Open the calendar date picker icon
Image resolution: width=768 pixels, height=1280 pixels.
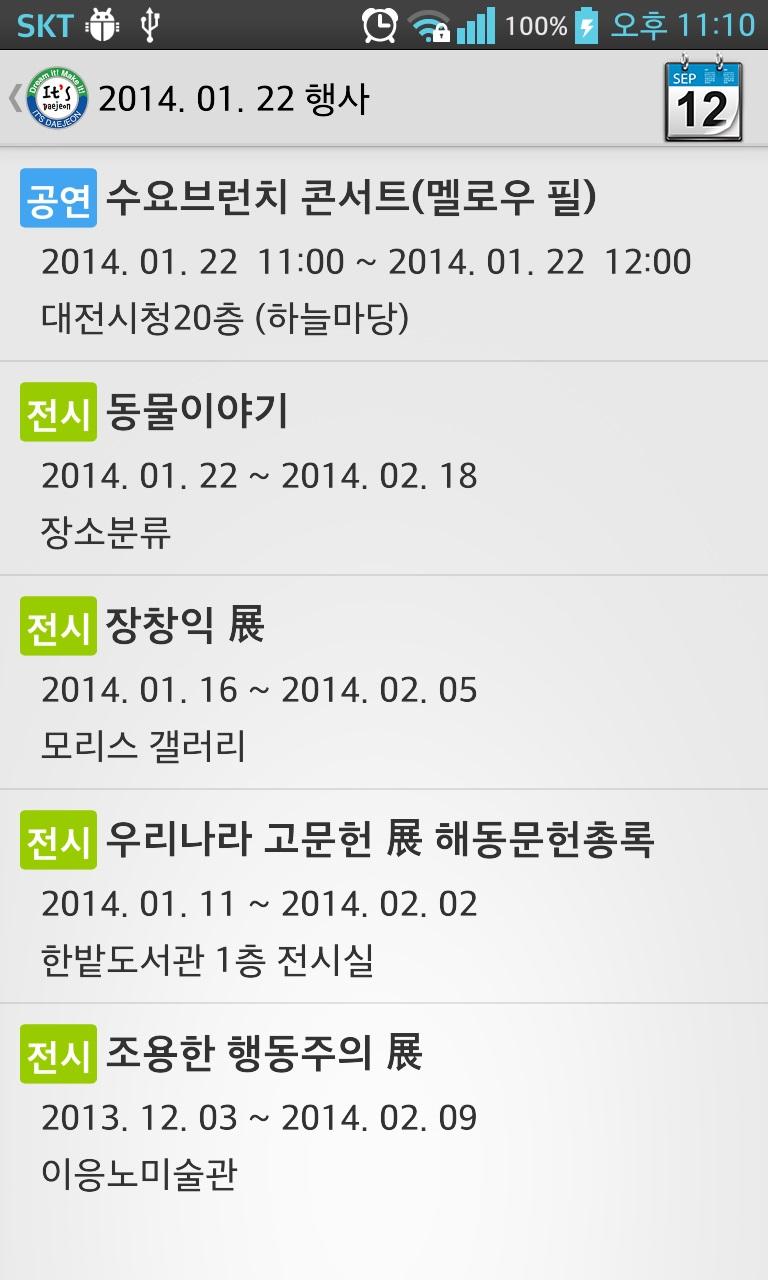[703, 99]
